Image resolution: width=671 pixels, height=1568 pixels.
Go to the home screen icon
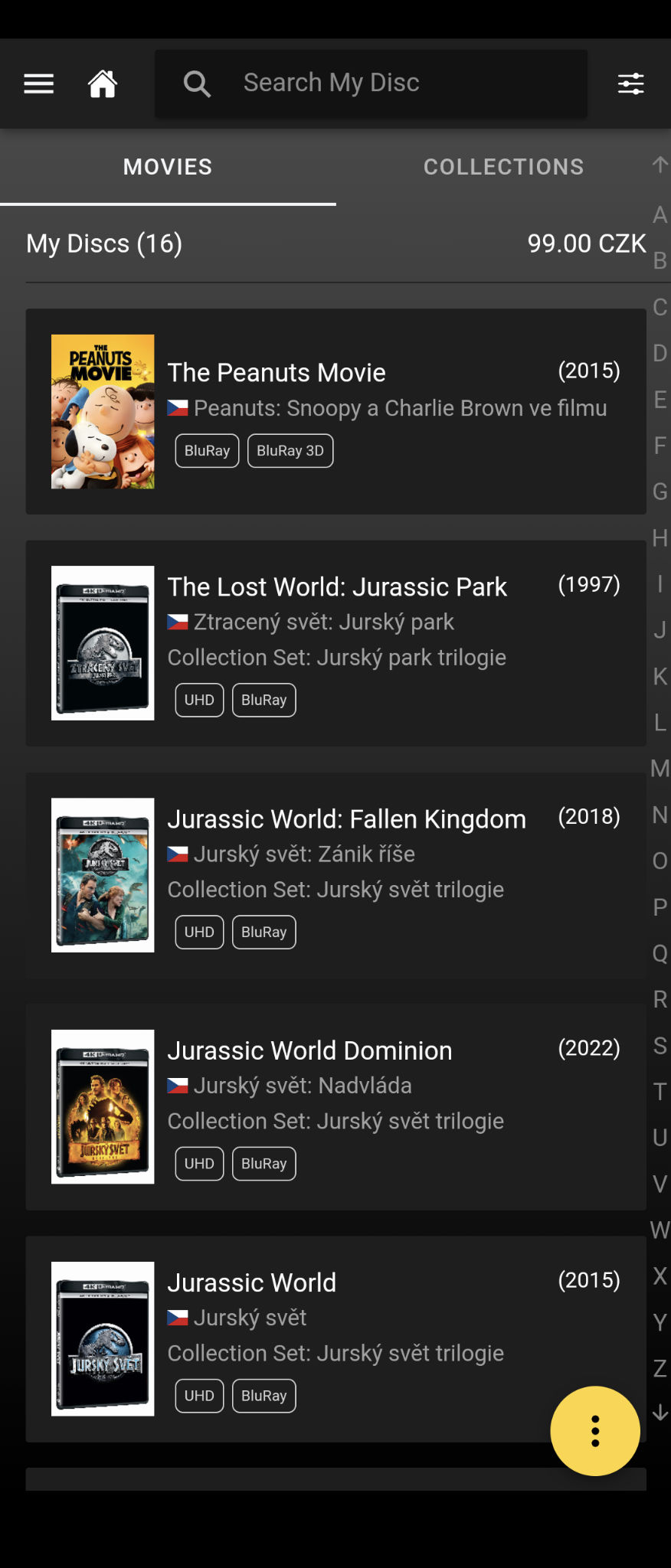[103, 83]
